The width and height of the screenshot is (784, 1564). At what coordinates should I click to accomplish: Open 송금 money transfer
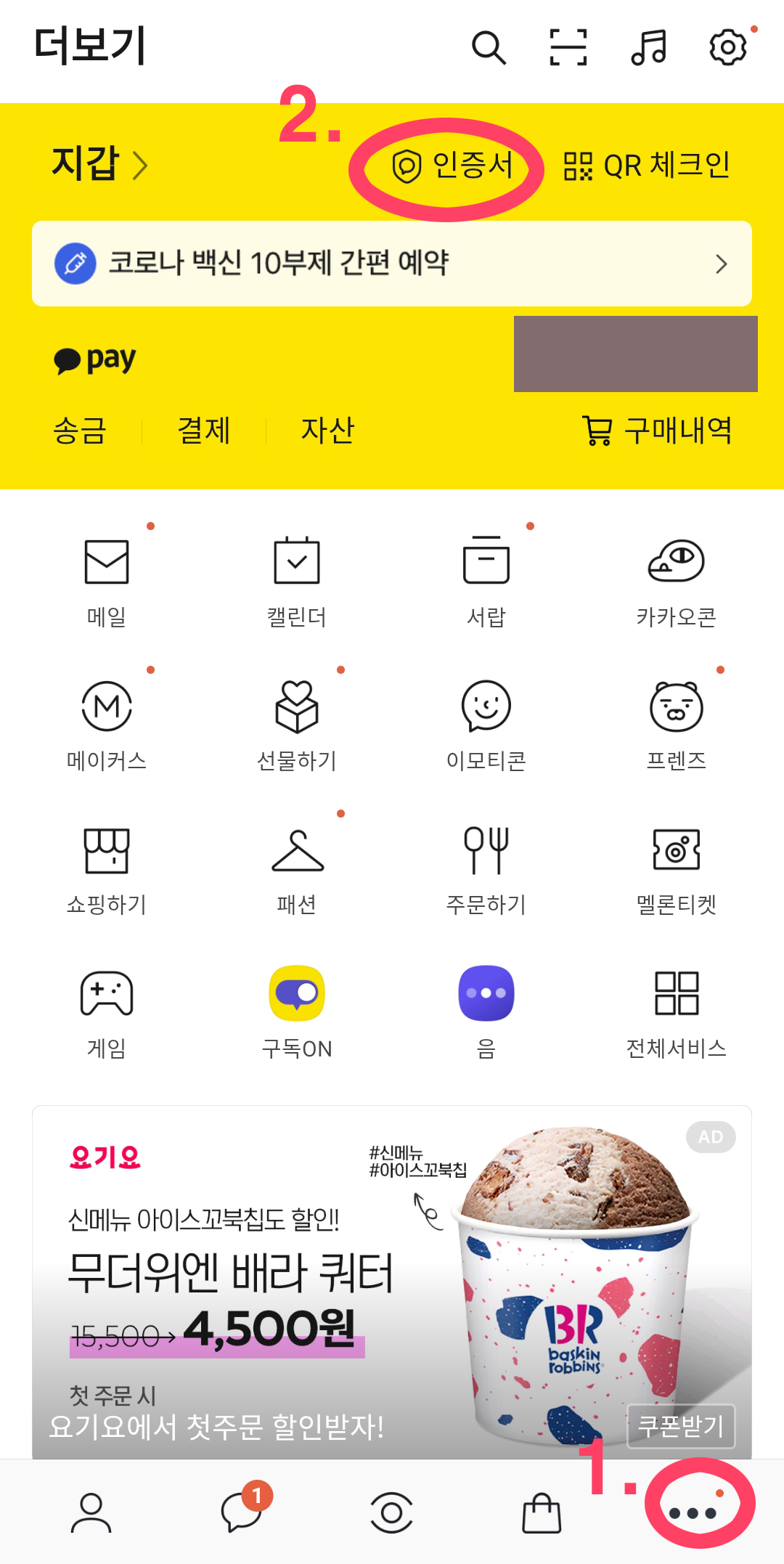click(x=76, y=431)
